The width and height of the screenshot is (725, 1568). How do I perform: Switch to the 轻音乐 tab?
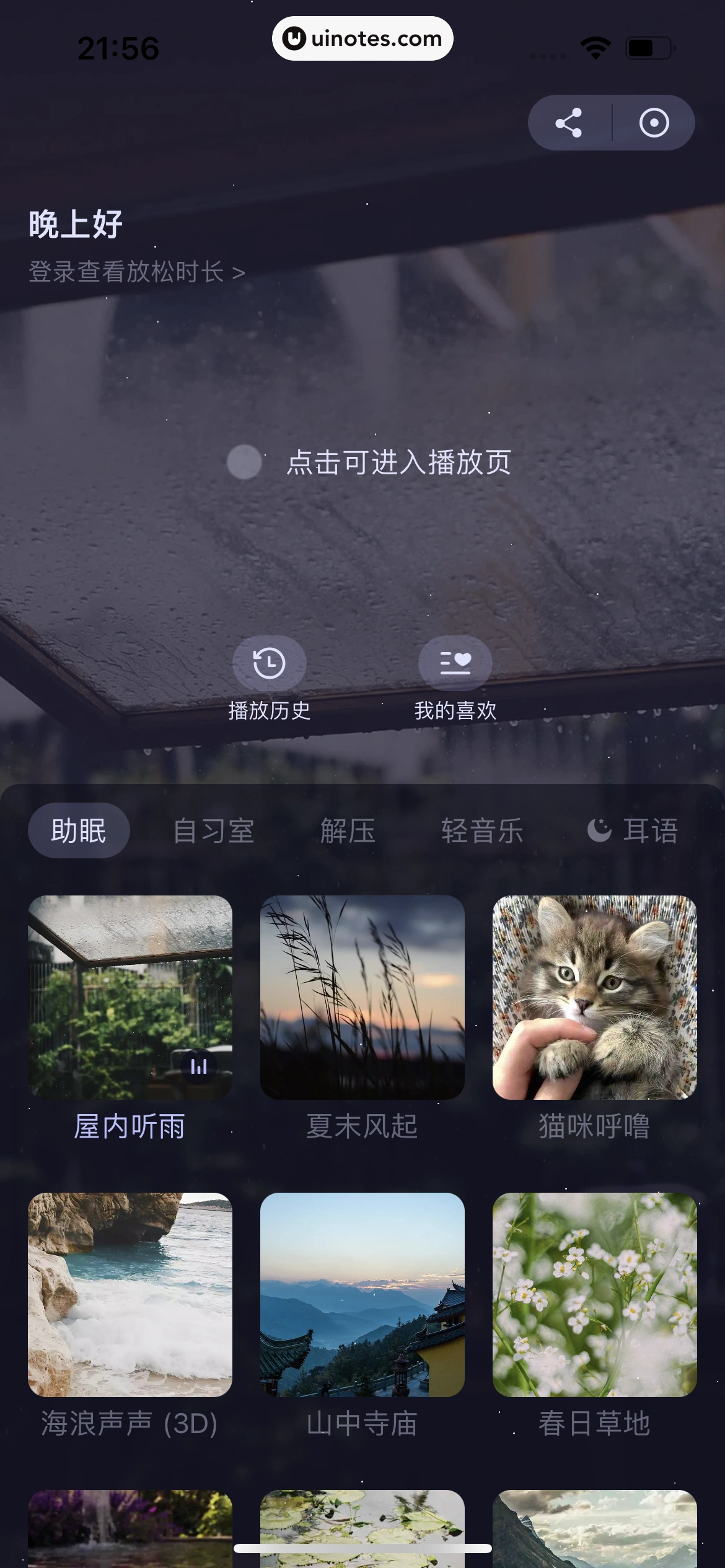click(482, 830)
